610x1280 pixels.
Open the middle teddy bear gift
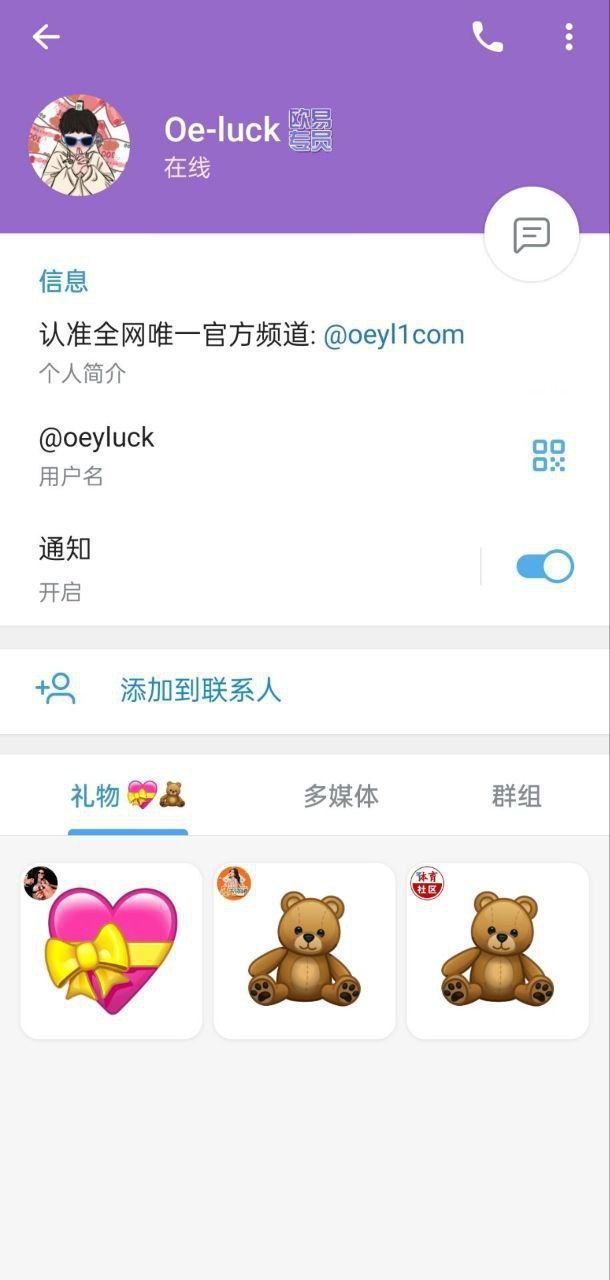click(x=304, y=951)
